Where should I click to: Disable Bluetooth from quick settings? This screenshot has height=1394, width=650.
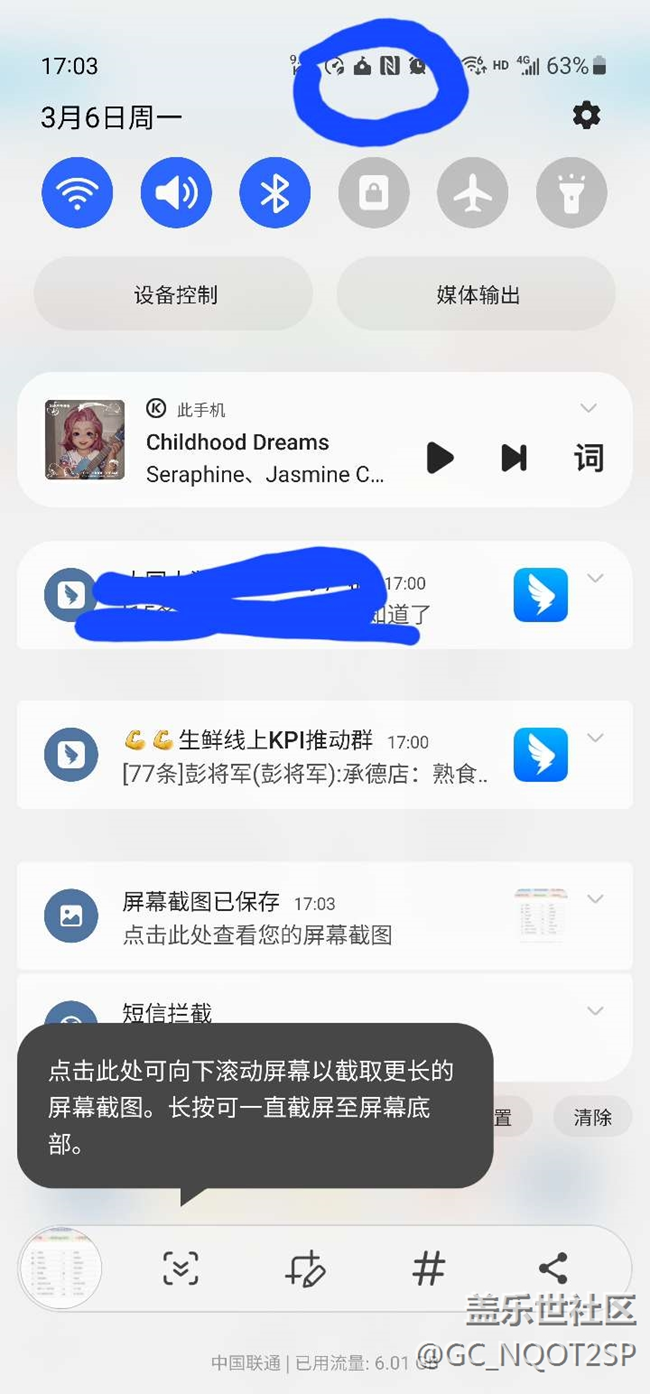[x=275, y=193]
